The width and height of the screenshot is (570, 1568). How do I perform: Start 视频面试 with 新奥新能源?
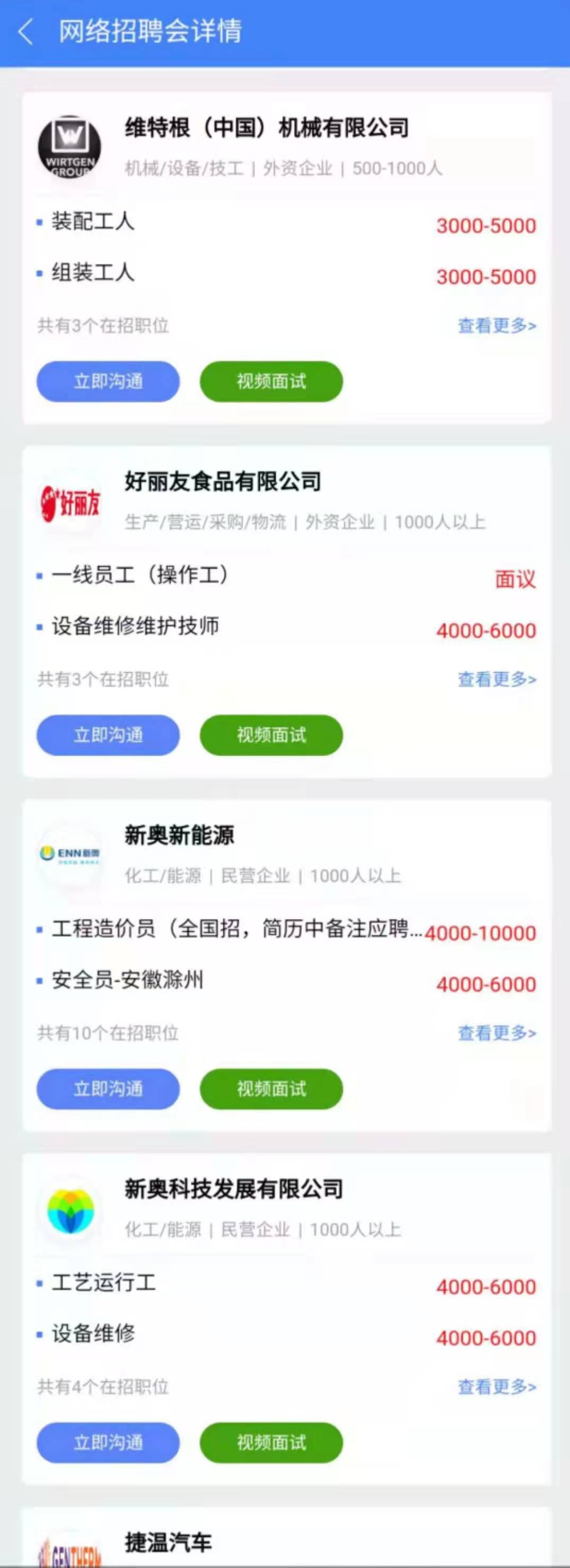(271, 1089)
